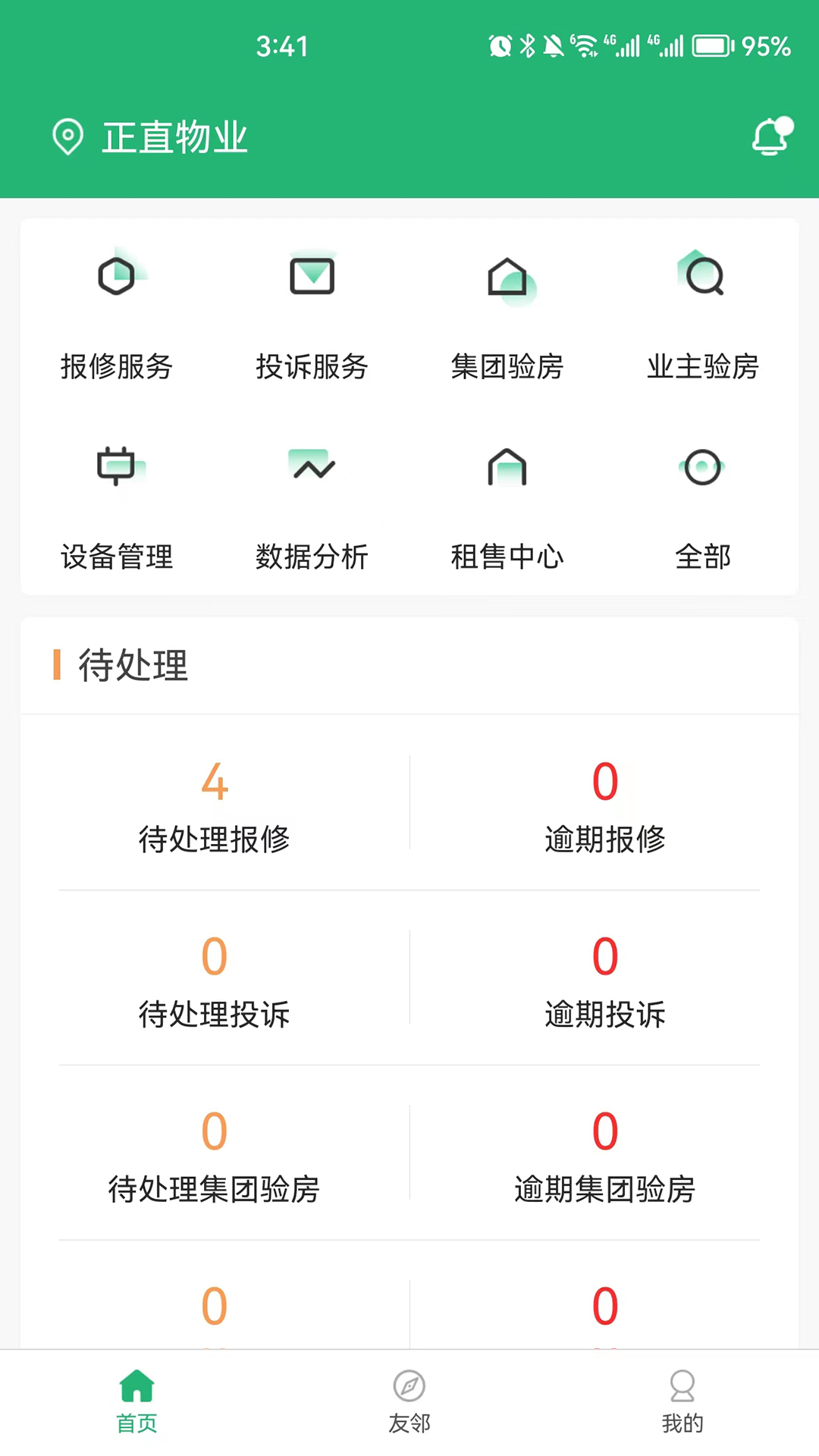Tap the location pin beside 正直物业
This screenshot has height=1456, width=819.
[67, 138]
